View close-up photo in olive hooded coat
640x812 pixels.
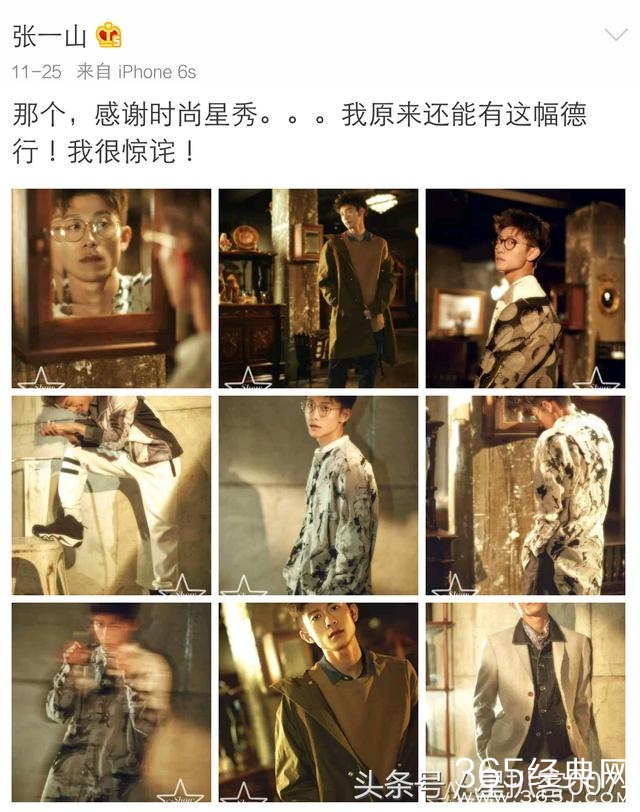tap(318, 702)
